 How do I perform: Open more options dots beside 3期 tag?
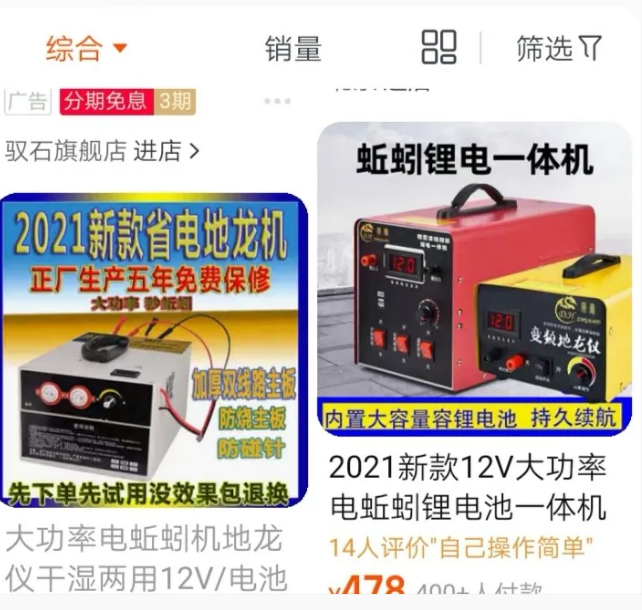coord(277,101)
